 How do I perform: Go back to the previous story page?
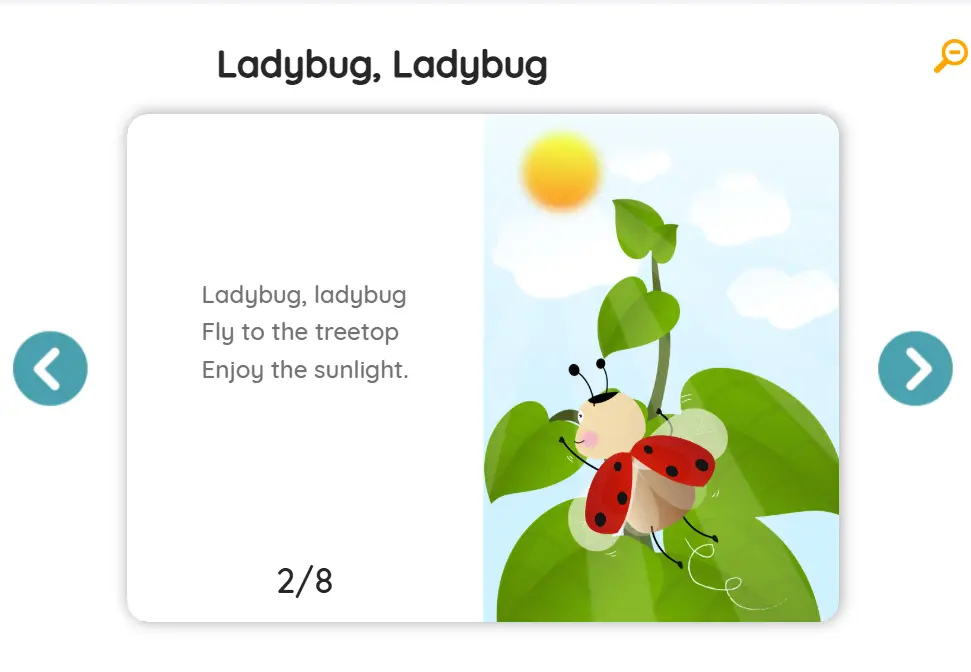(50, 368)
